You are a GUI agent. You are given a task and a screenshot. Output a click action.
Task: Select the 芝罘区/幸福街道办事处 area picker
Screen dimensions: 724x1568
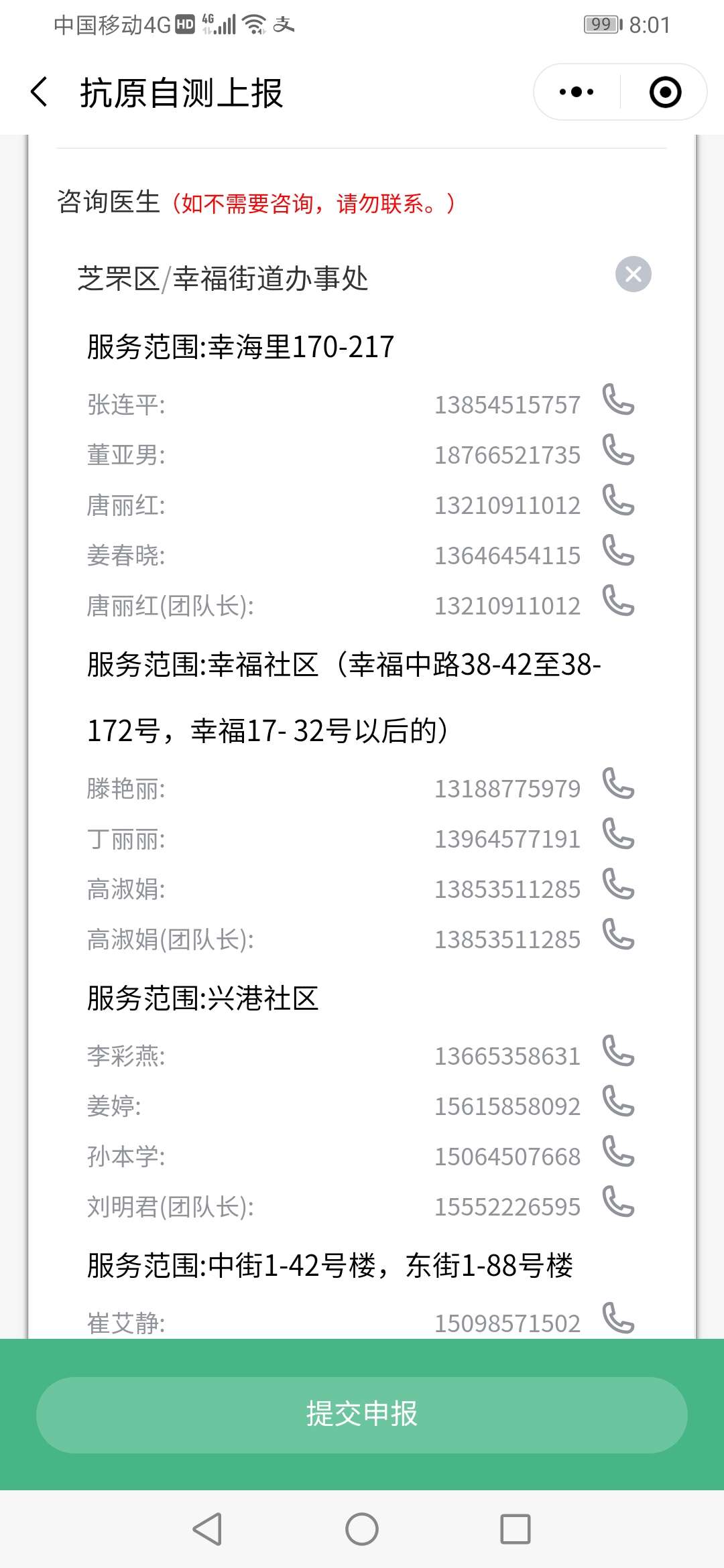[223, 279]
